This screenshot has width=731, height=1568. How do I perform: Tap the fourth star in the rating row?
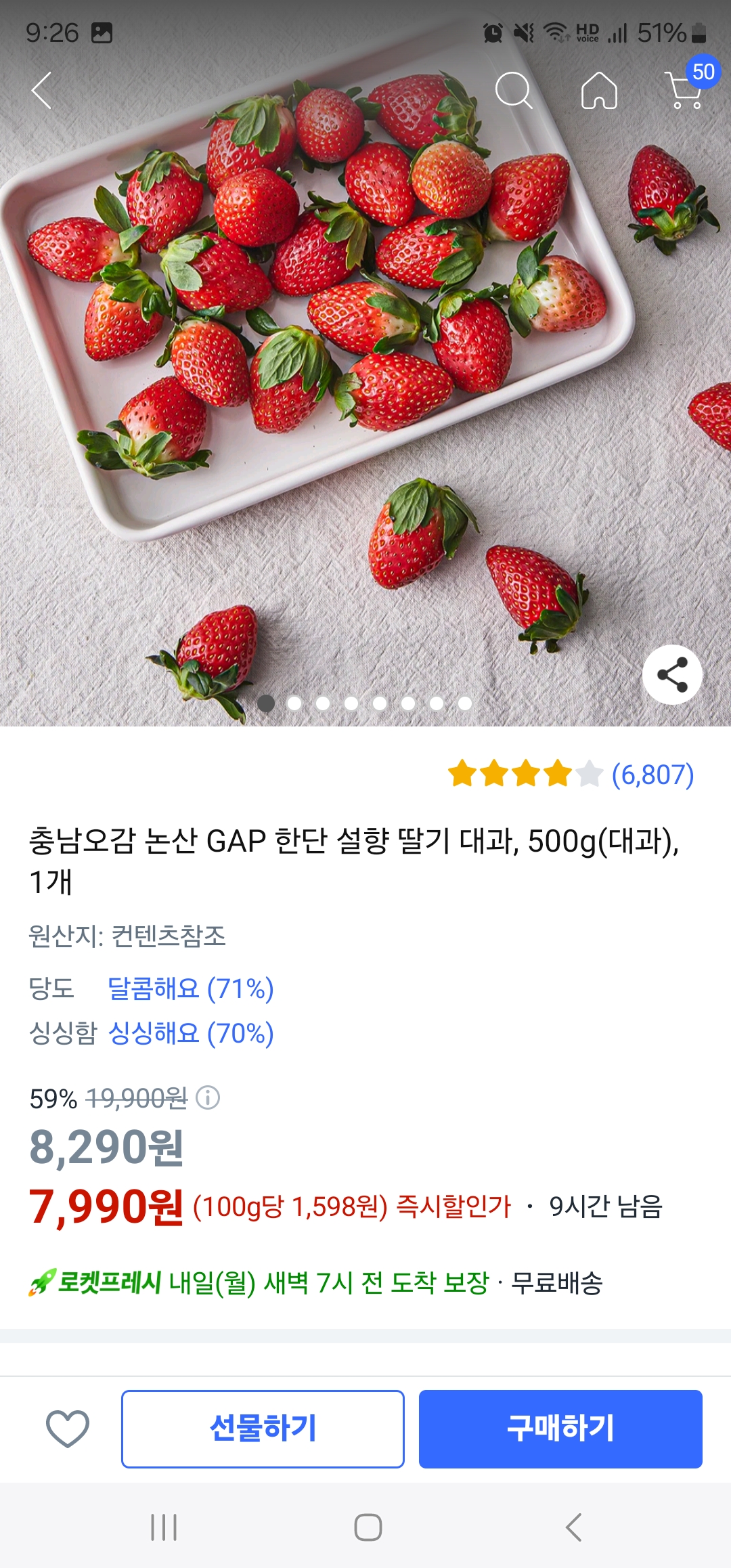(x=555, y=772)
